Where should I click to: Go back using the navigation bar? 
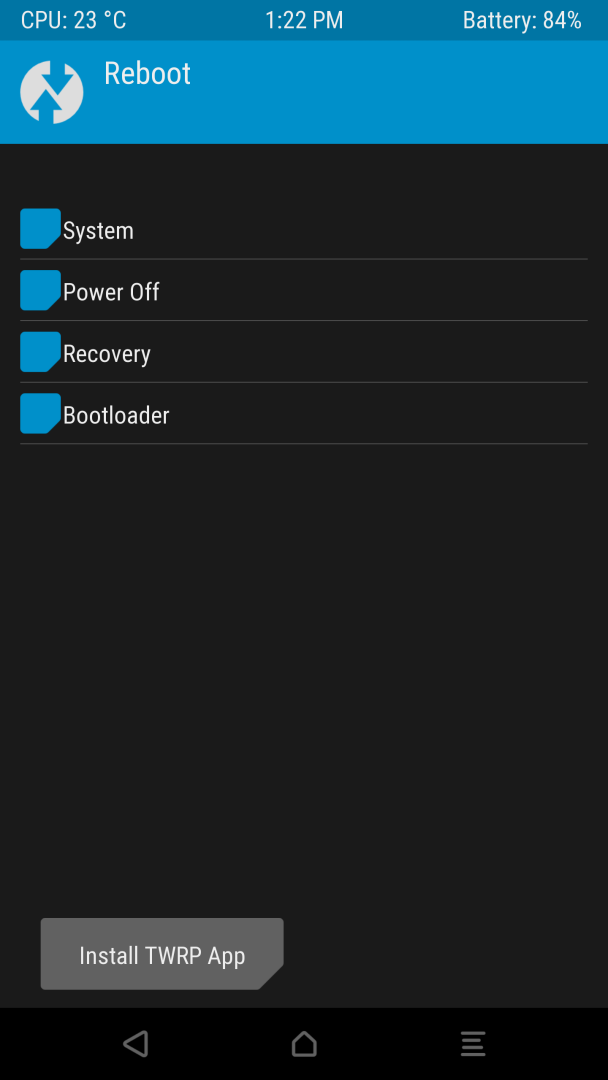pyautogui.click(x=136, y=1044)
